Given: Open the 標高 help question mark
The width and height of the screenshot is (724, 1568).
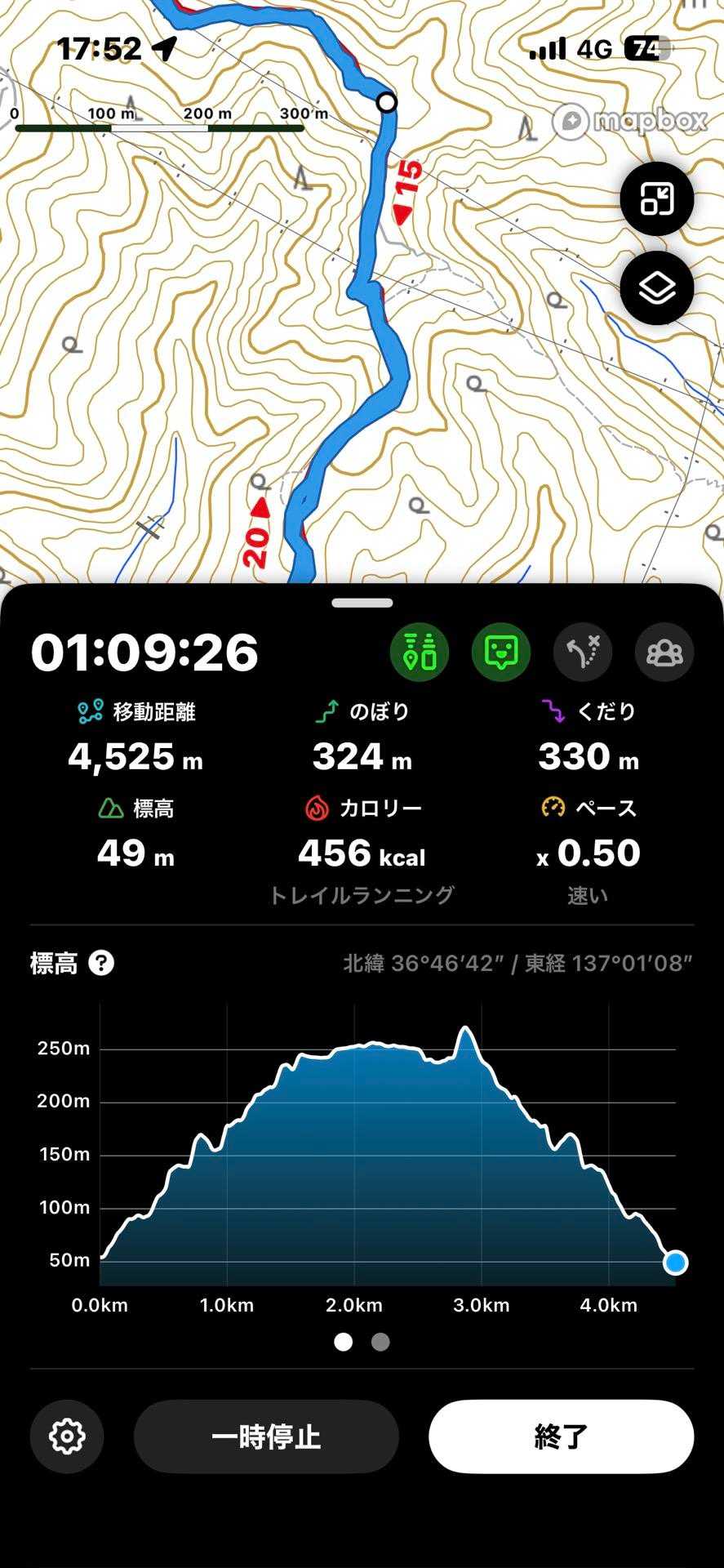Looking at the screenshot, I should tap(101, 963).
